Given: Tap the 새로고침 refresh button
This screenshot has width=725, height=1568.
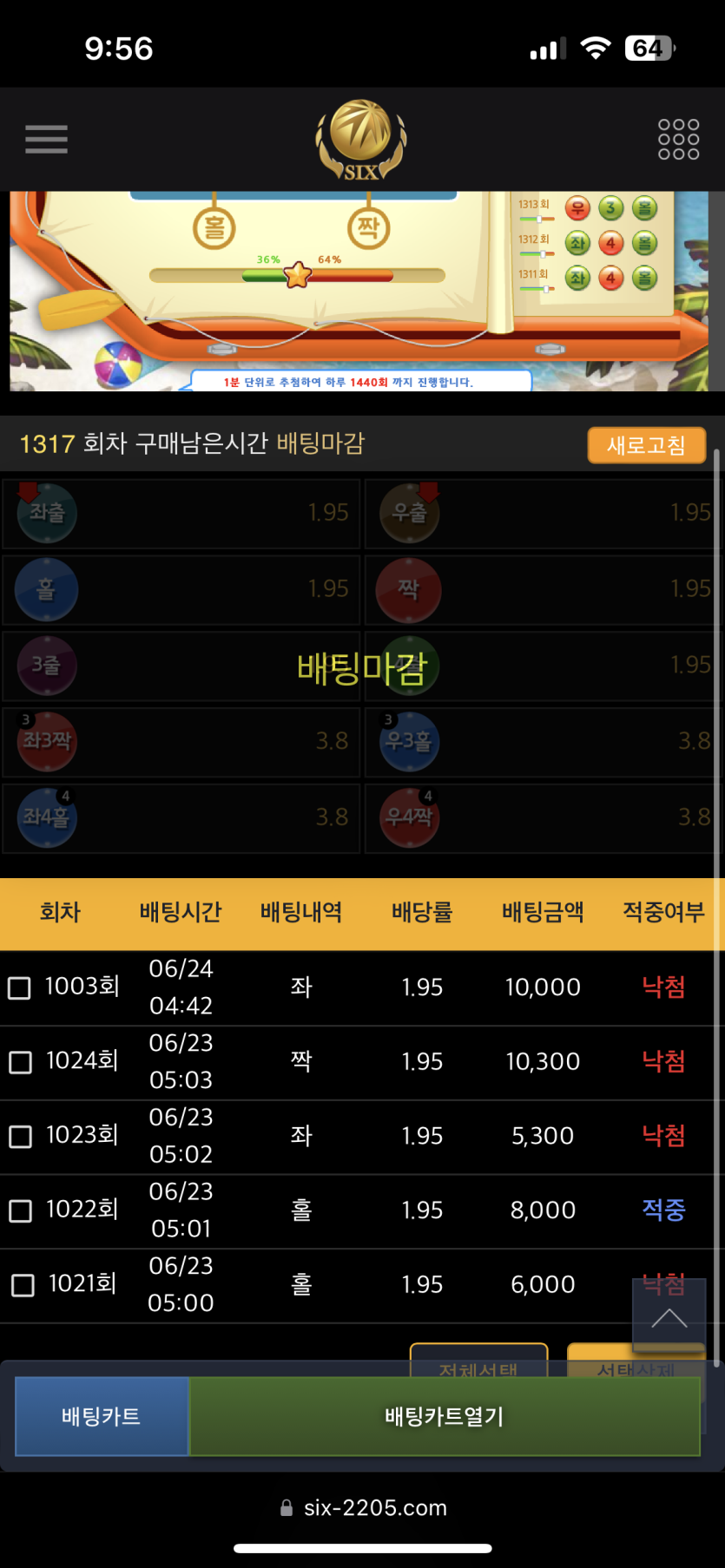Looking at the screenshot, I should [x=646, y=445].
